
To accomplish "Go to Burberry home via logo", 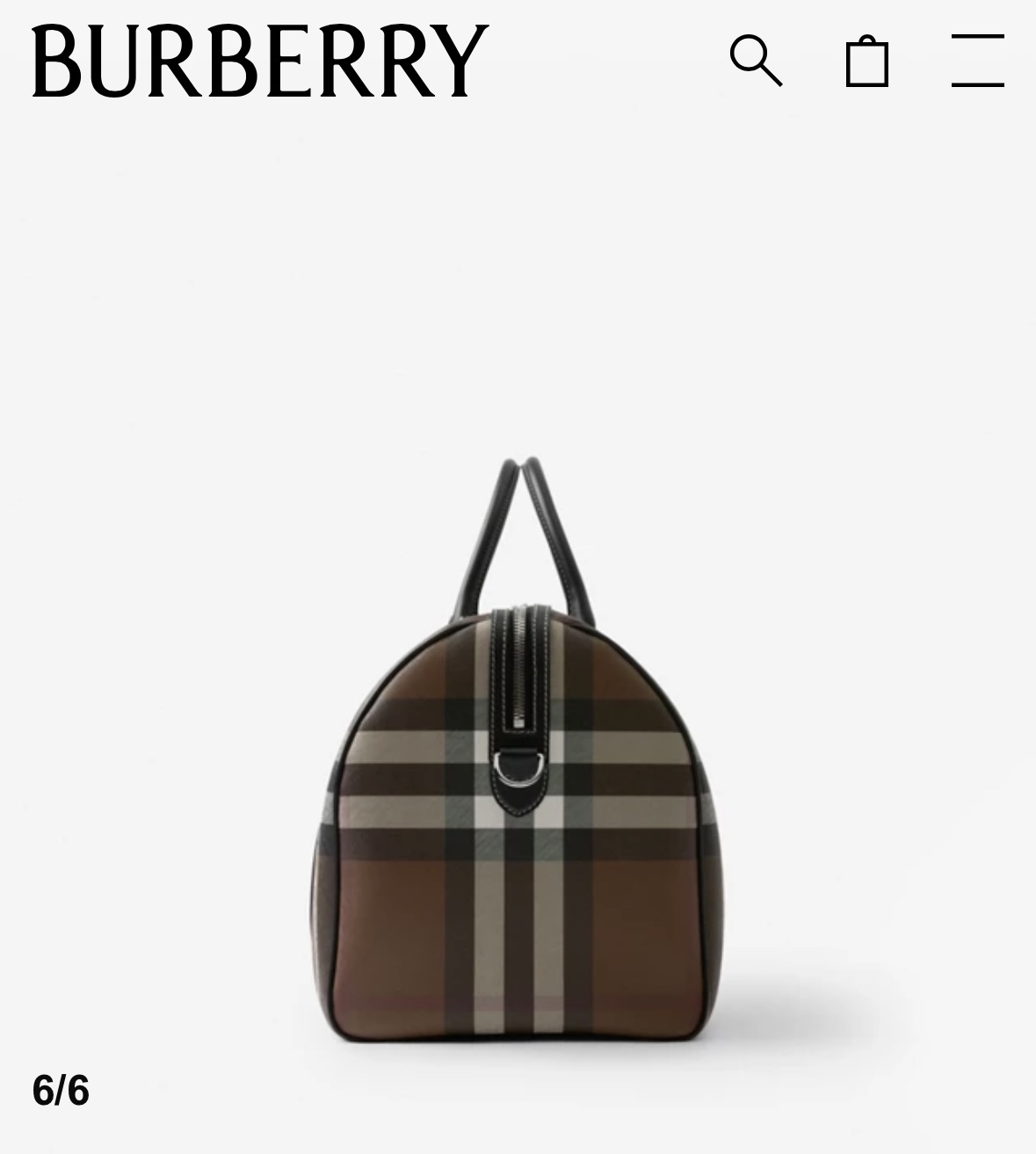I will tap(260, 61).
